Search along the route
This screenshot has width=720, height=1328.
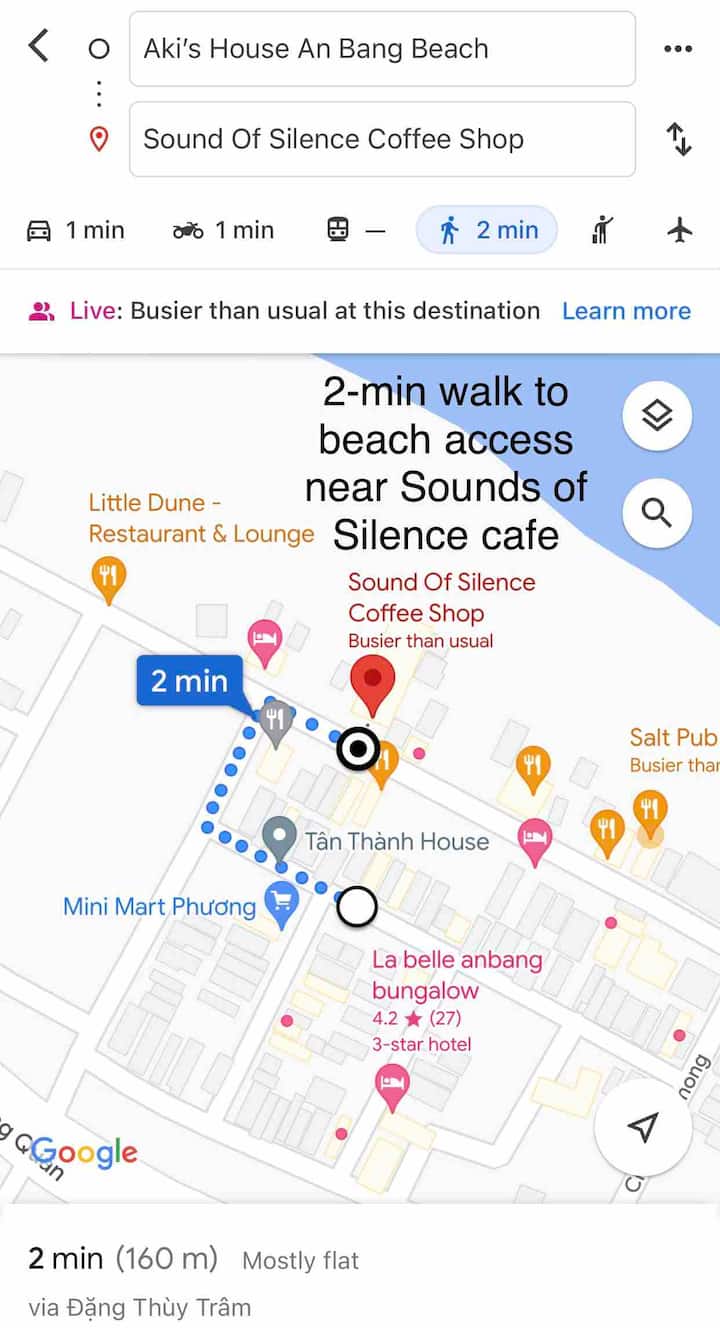pyautogui.click(x=657, y=513)
